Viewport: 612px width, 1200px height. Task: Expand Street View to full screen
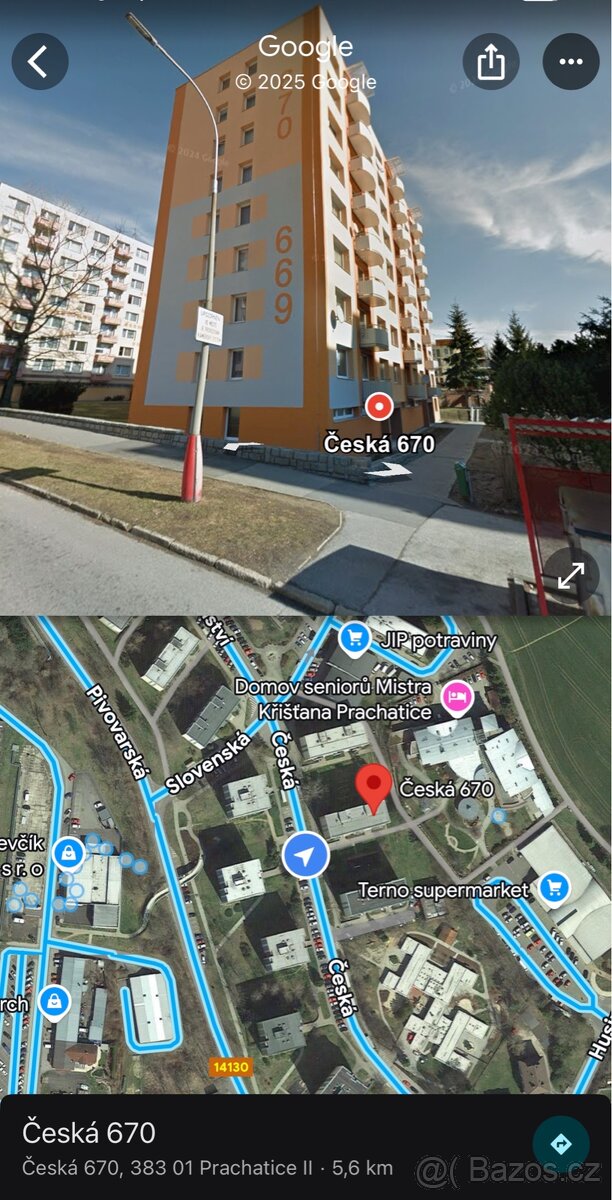coord(571,575)
